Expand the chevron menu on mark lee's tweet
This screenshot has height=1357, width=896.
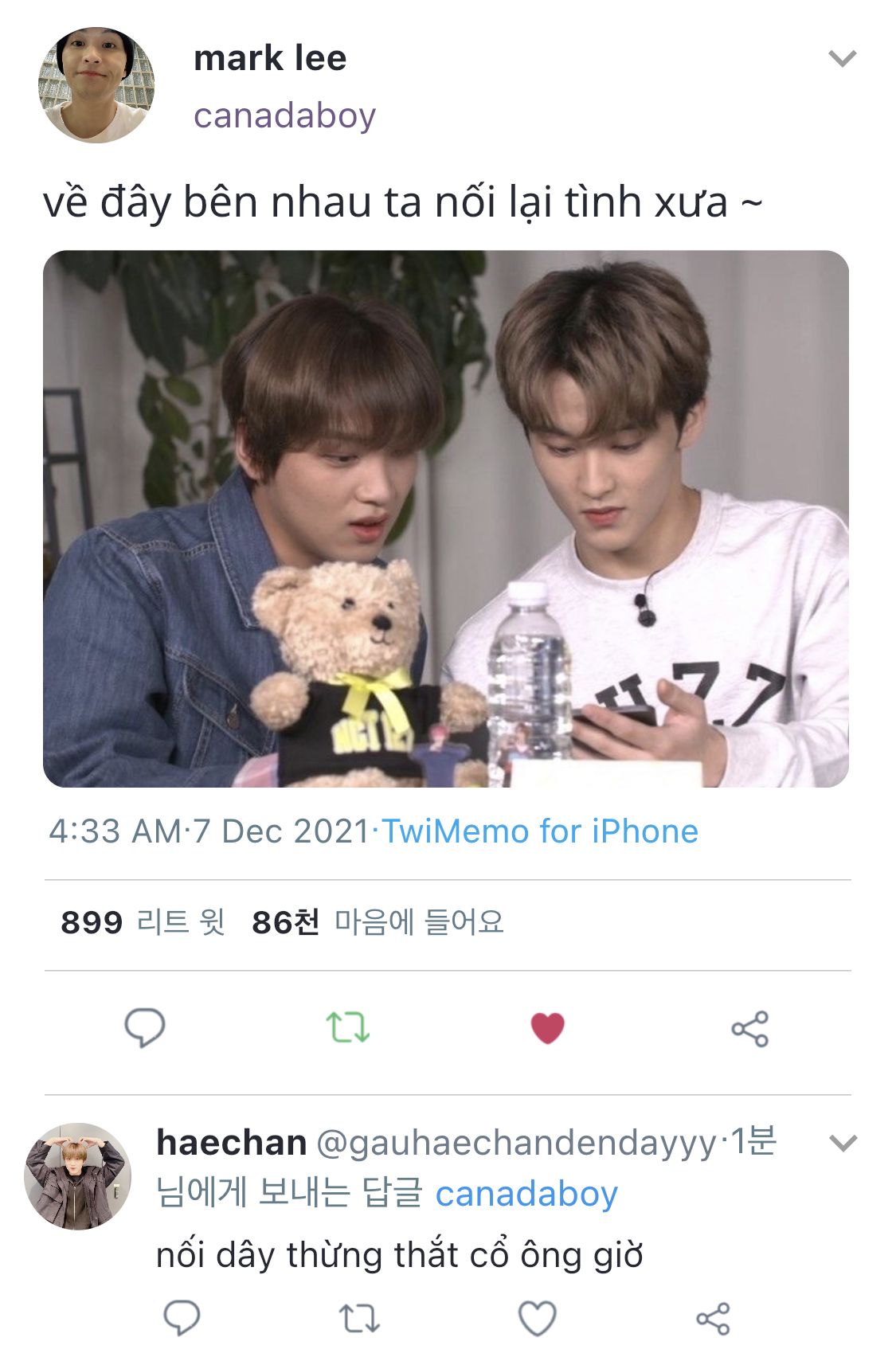[842, 59]
